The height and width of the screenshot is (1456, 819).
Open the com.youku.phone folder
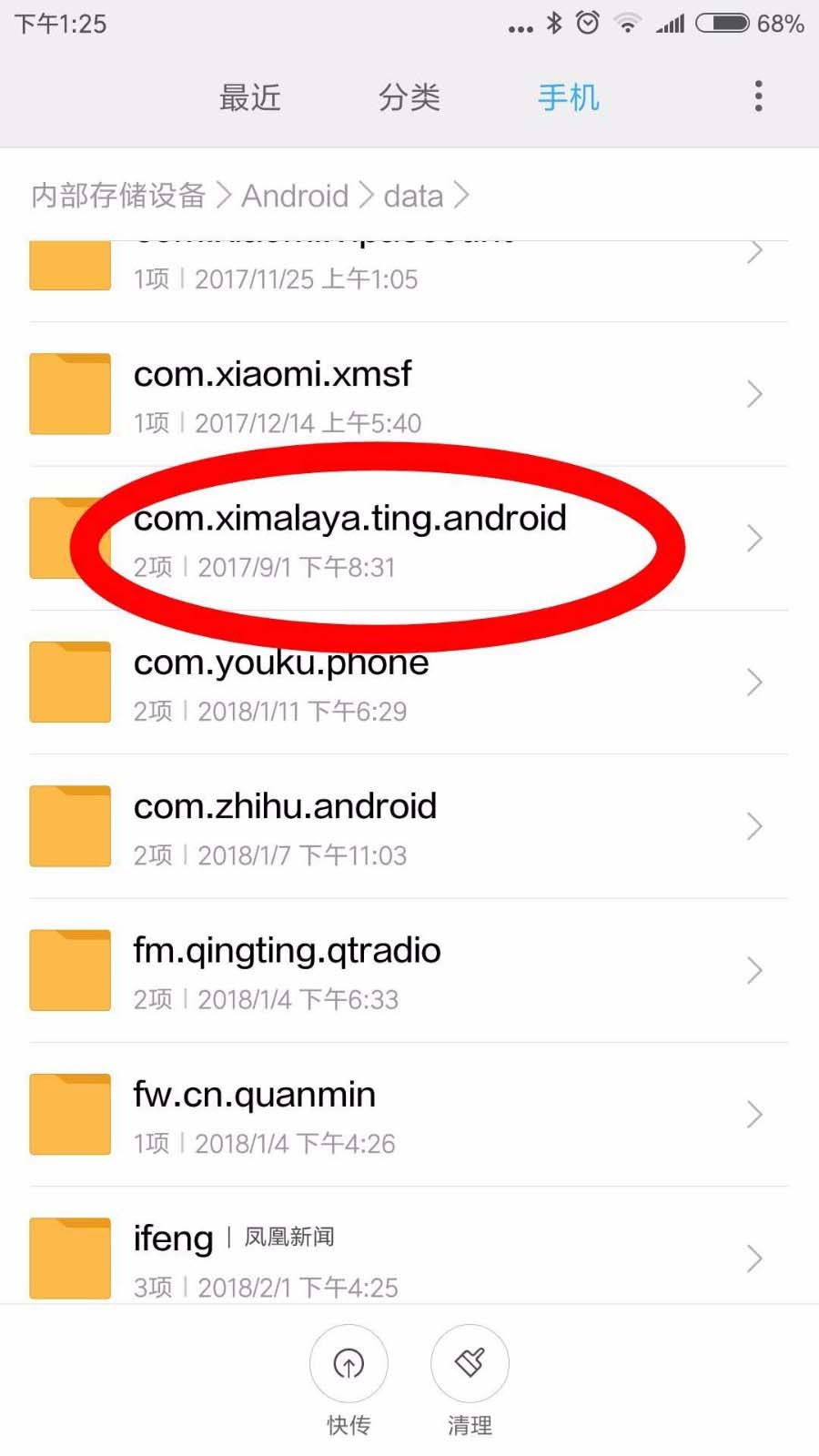pyautogui.click(x=409, y=683)
